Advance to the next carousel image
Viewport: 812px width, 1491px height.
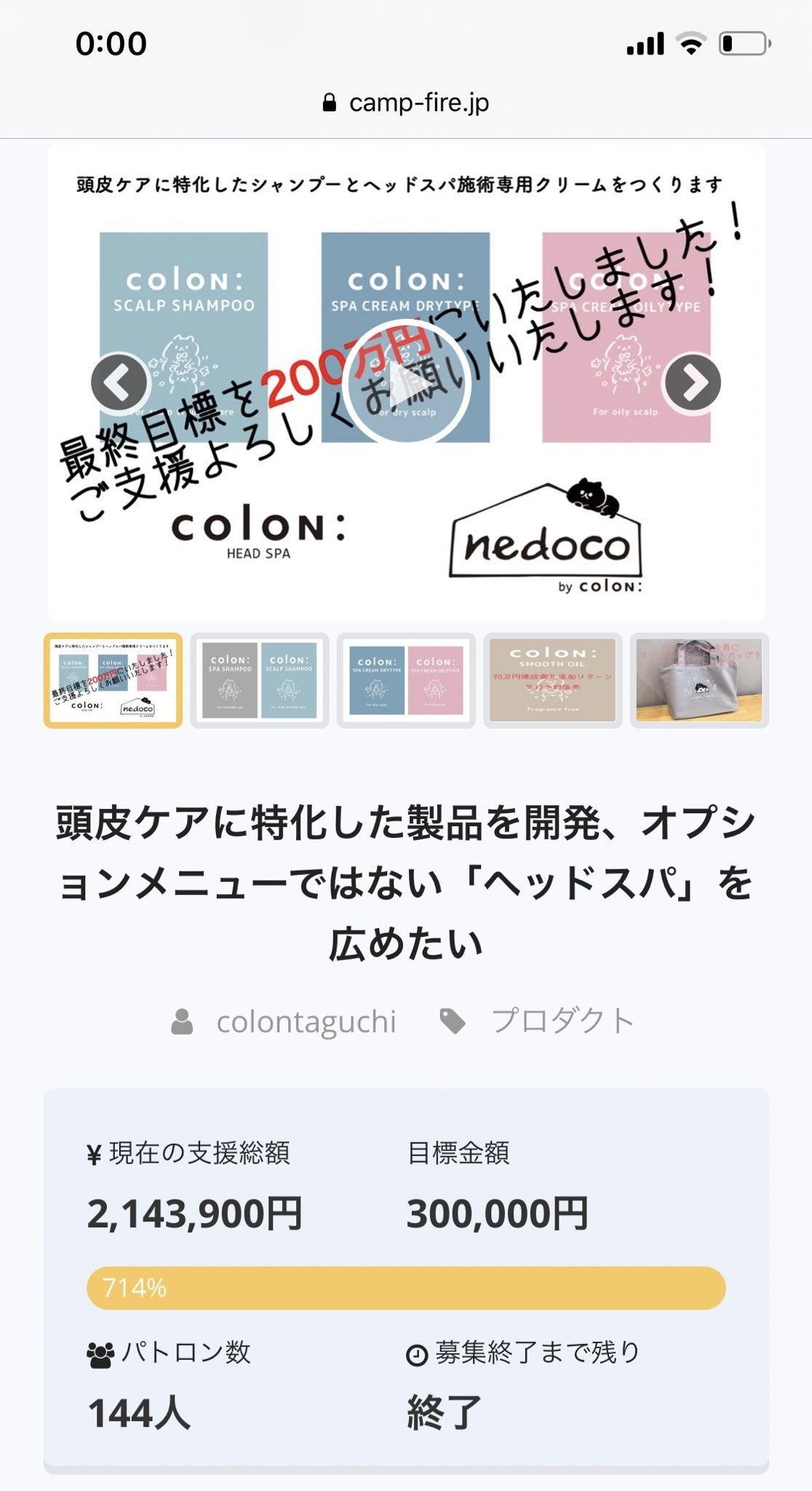692,383
